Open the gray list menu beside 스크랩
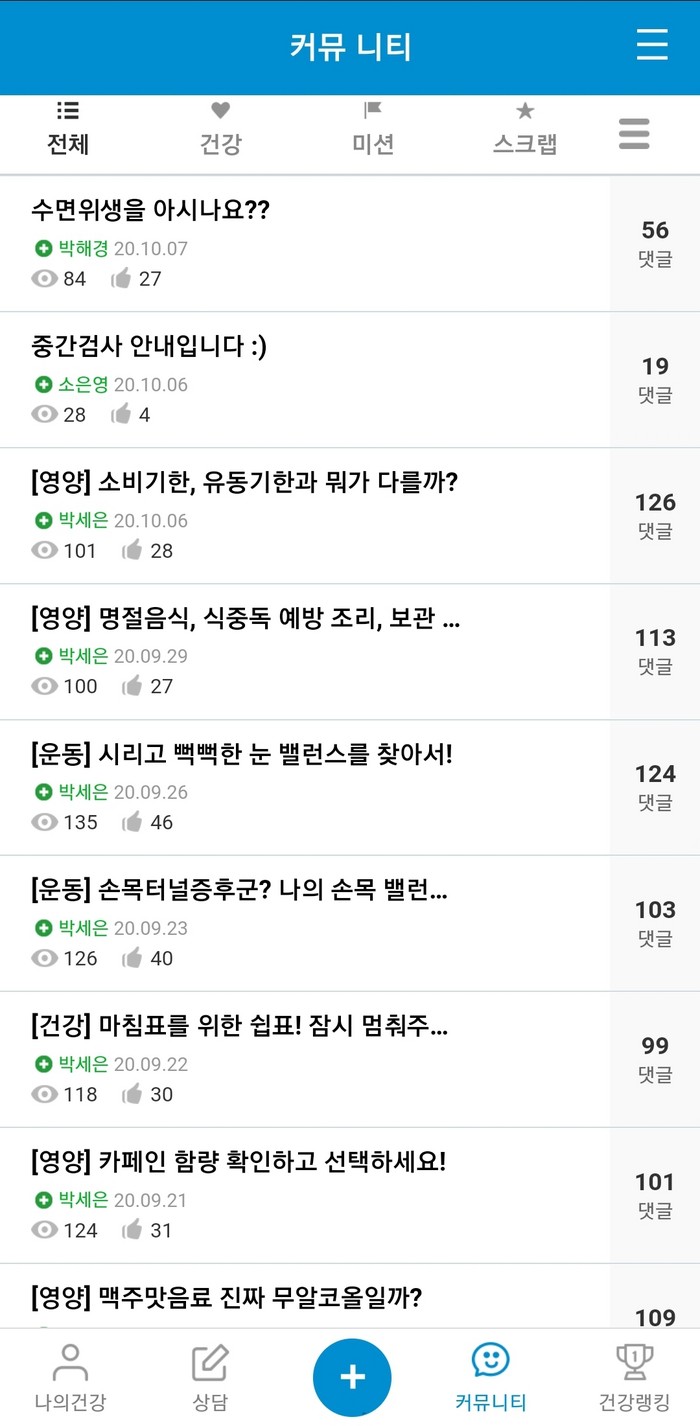Image resolution: width=700 pixels, height=1426 pixels. click(634, 134)
